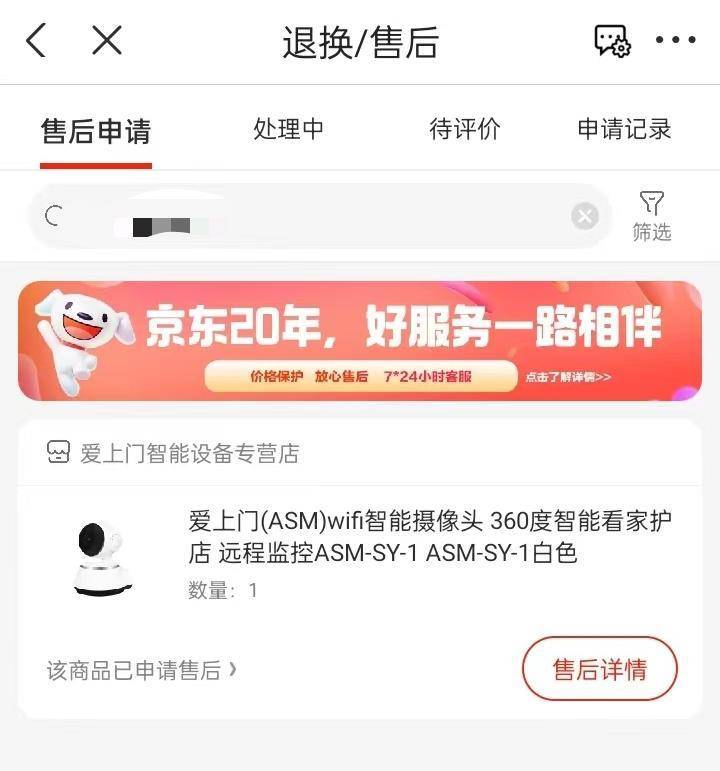Click the 京东20年 promotional banner
Image resolution: width=720 pixels, height=771 pixels.
point(360,338)
